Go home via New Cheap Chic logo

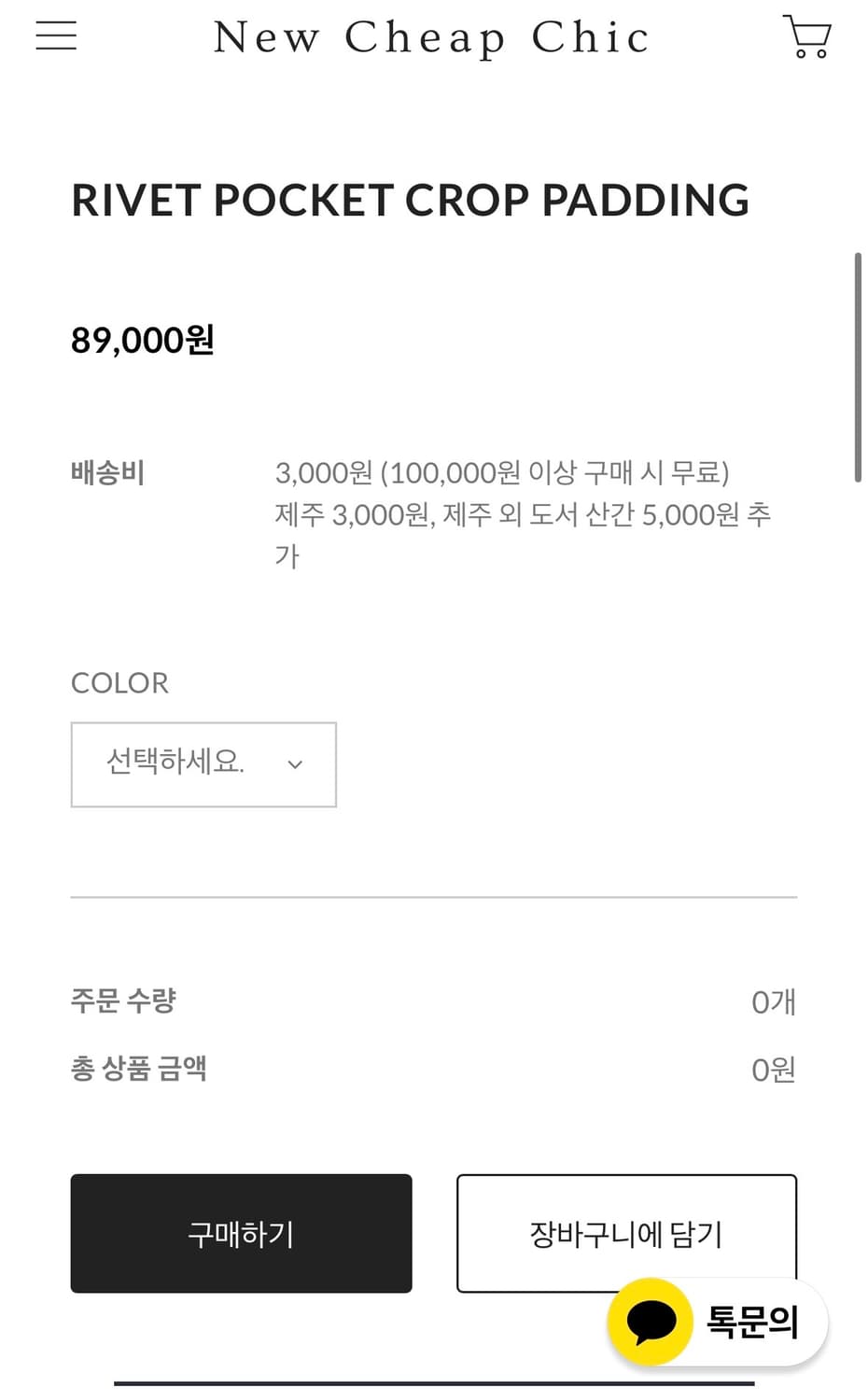tap(432, 37)
